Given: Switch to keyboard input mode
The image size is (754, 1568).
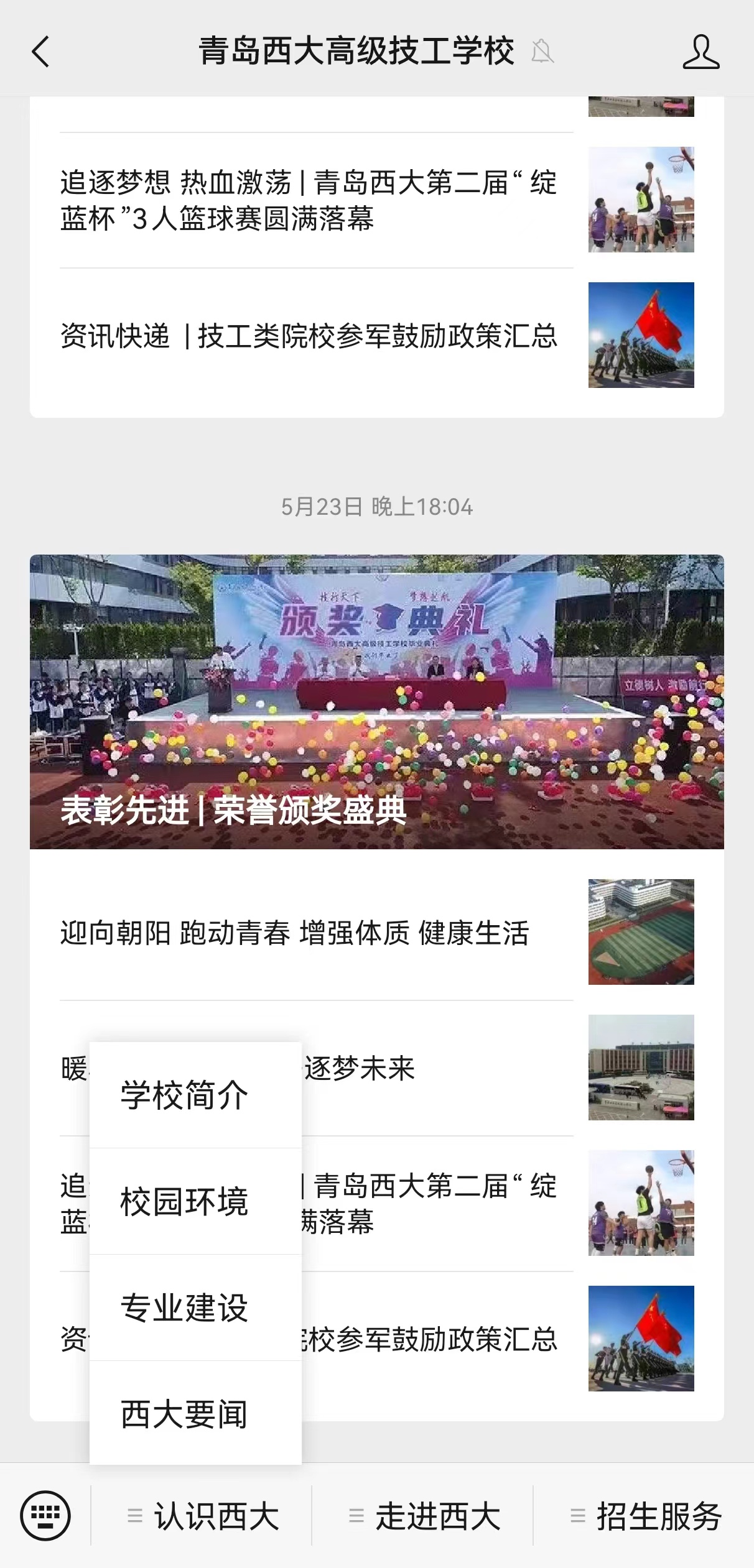Looking at the screenshot, I should pos(45,1515).
